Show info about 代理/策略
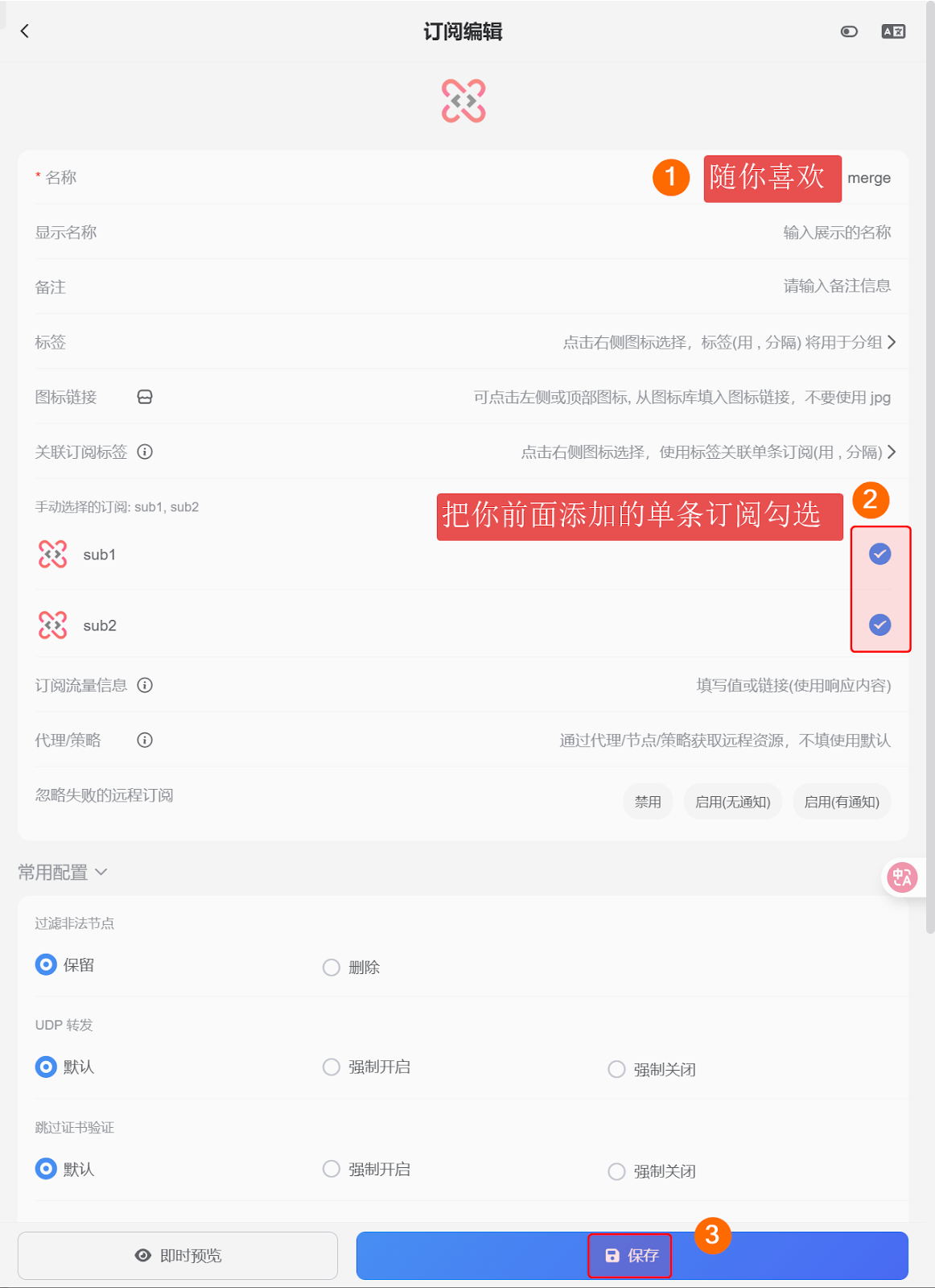The image size is (935, 1288). point(145,741)
